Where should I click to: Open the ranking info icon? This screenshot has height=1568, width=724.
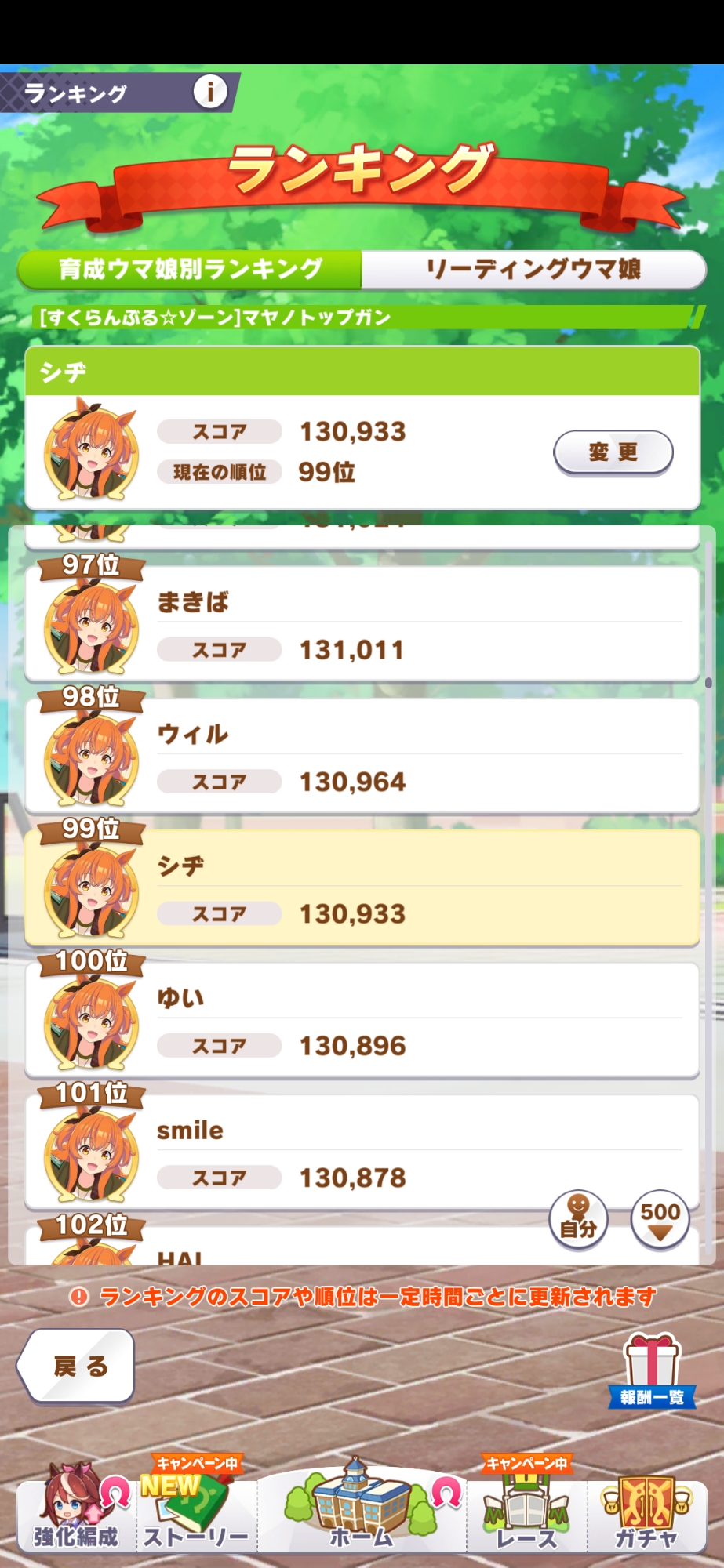(210, 93)
